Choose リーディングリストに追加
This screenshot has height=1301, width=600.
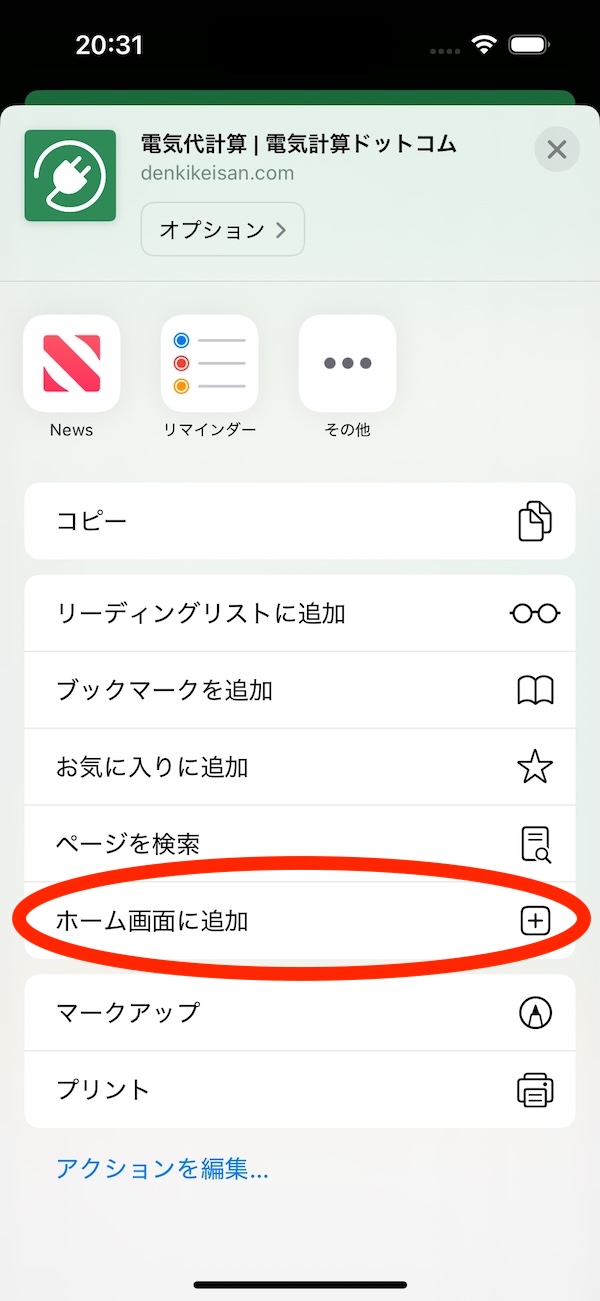pos(299,613)
